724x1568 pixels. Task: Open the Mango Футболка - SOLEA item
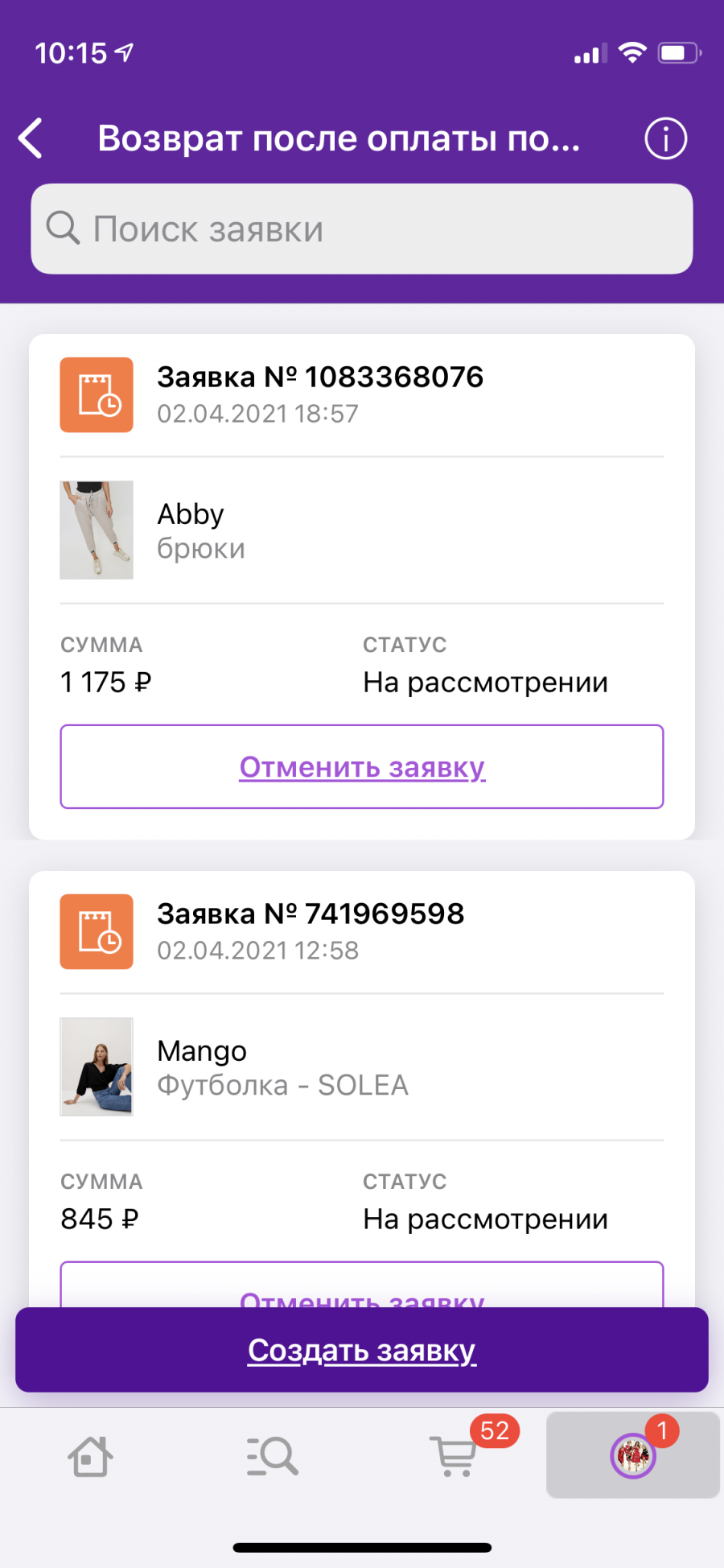pos(362,1067)
